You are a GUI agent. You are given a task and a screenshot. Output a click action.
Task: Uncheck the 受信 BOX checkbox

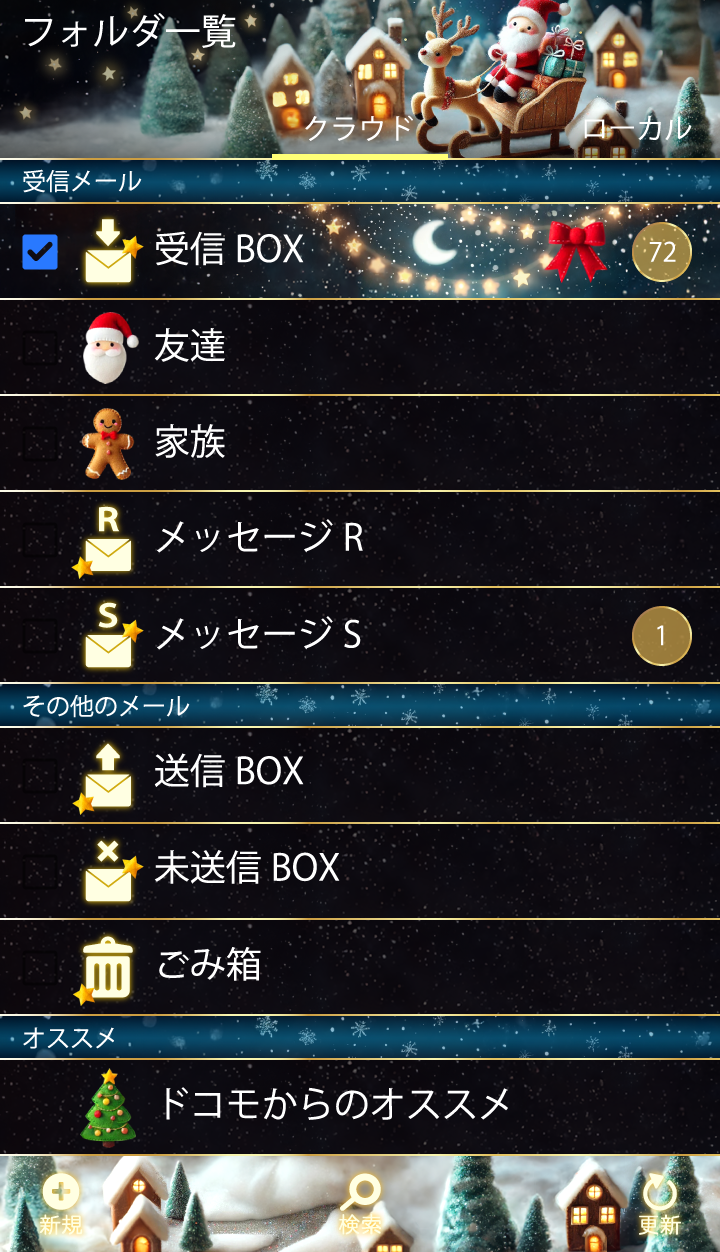[40, 252]
